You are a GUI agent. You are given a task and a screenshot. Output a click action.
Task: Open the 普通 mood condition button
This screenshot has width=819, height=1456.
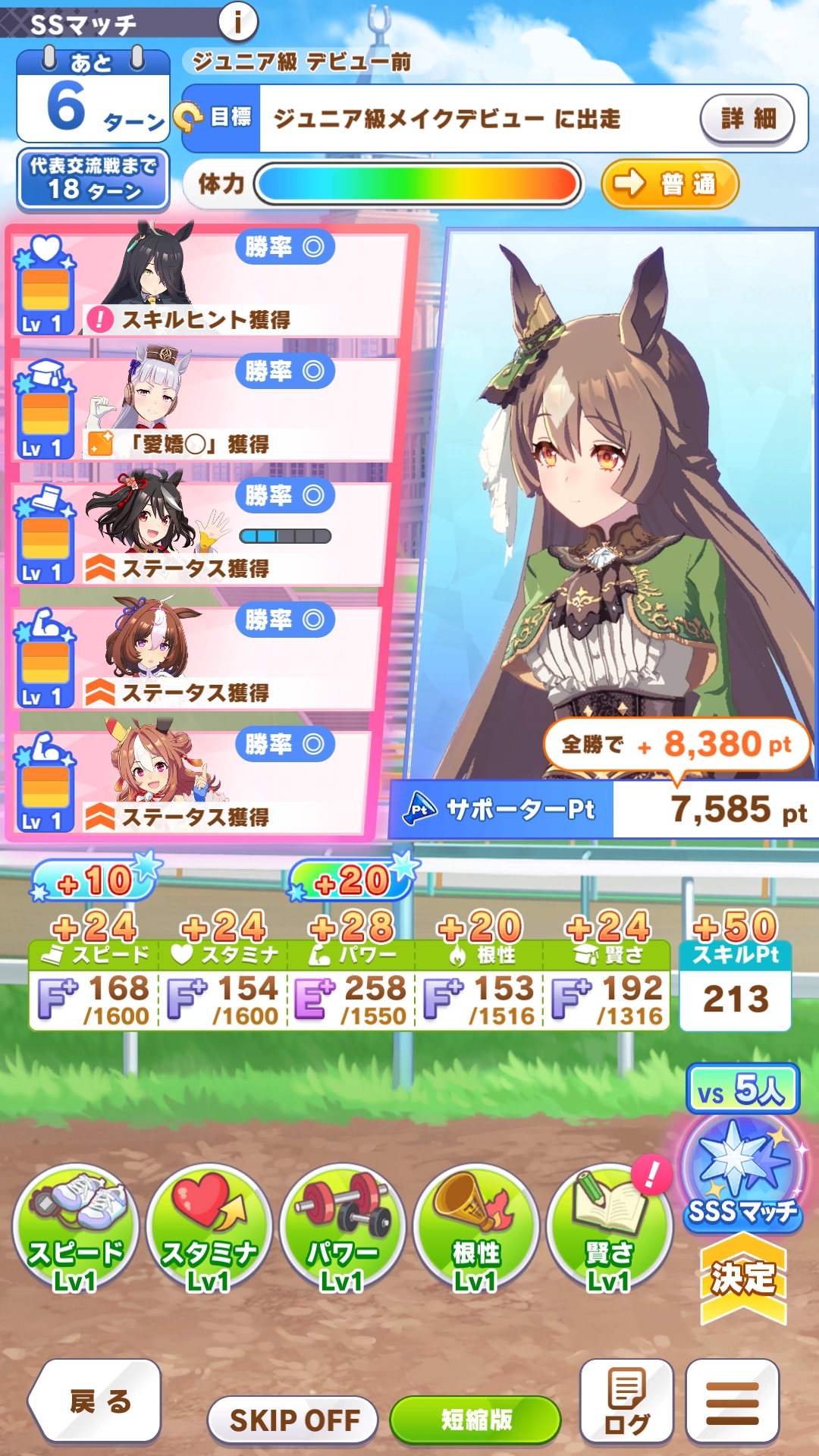(x=669, y=184)
